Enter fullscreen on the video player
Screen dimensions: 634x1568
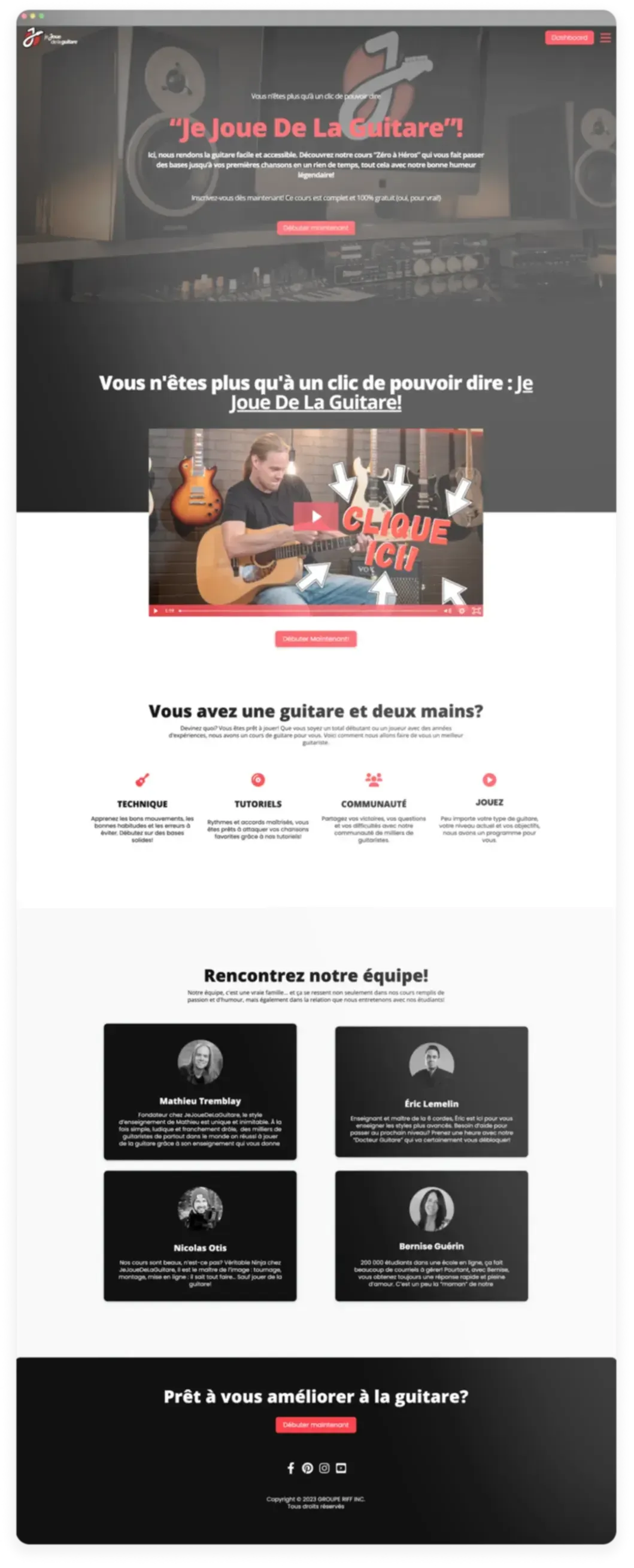coord(477,611)
